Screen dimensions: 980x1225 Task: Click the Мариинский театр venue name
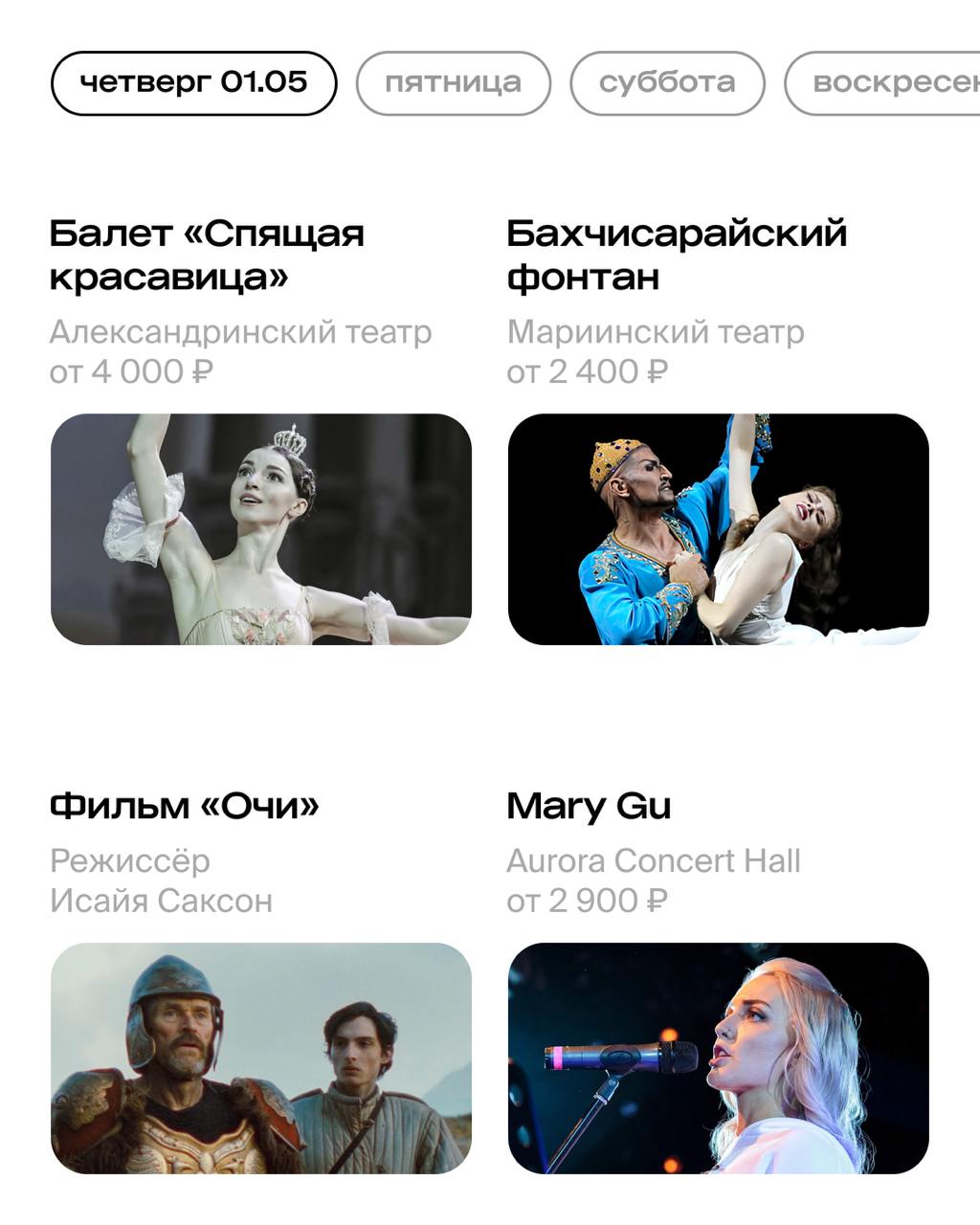pyautogui.click(x=656, y=332)
